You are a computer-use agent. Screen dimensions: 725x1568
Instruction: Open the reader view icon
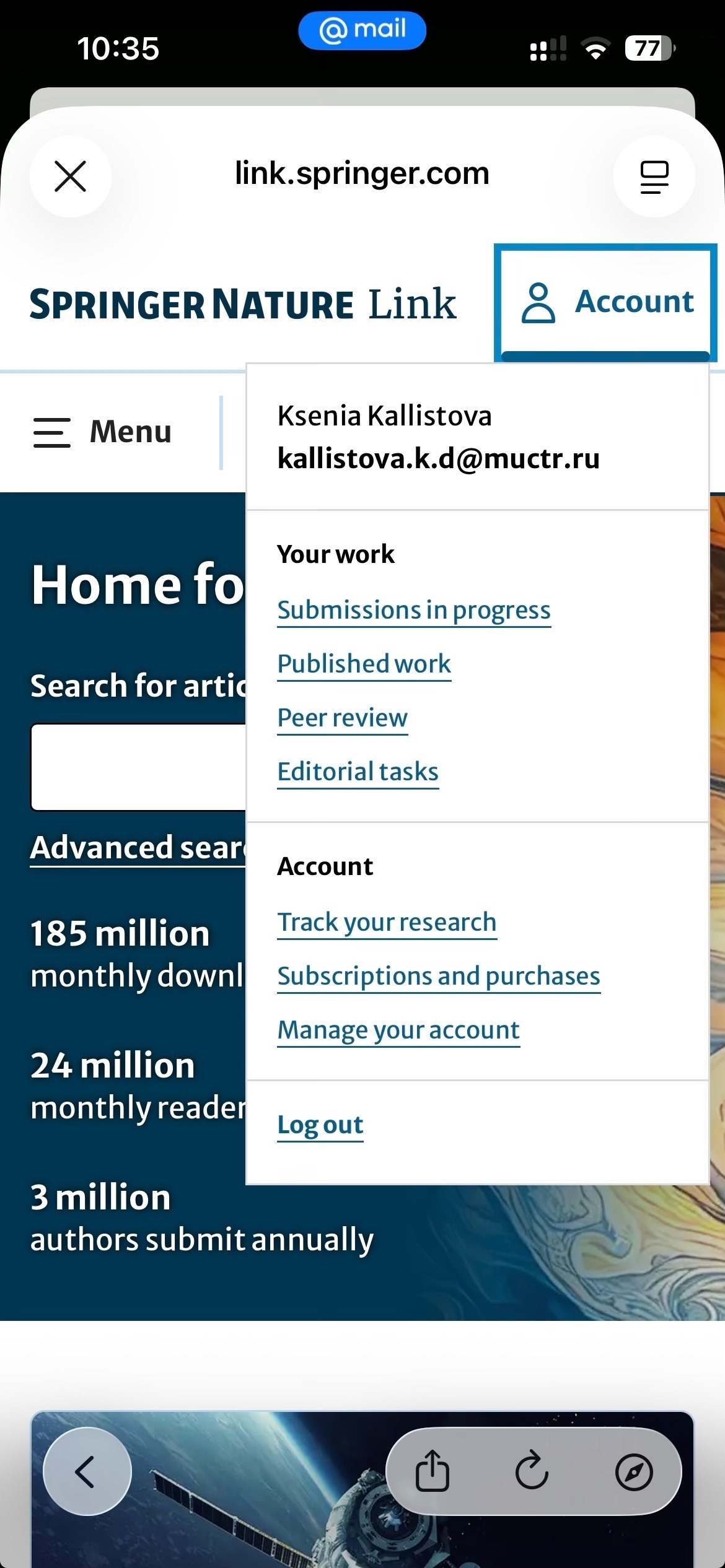[654, 176]
